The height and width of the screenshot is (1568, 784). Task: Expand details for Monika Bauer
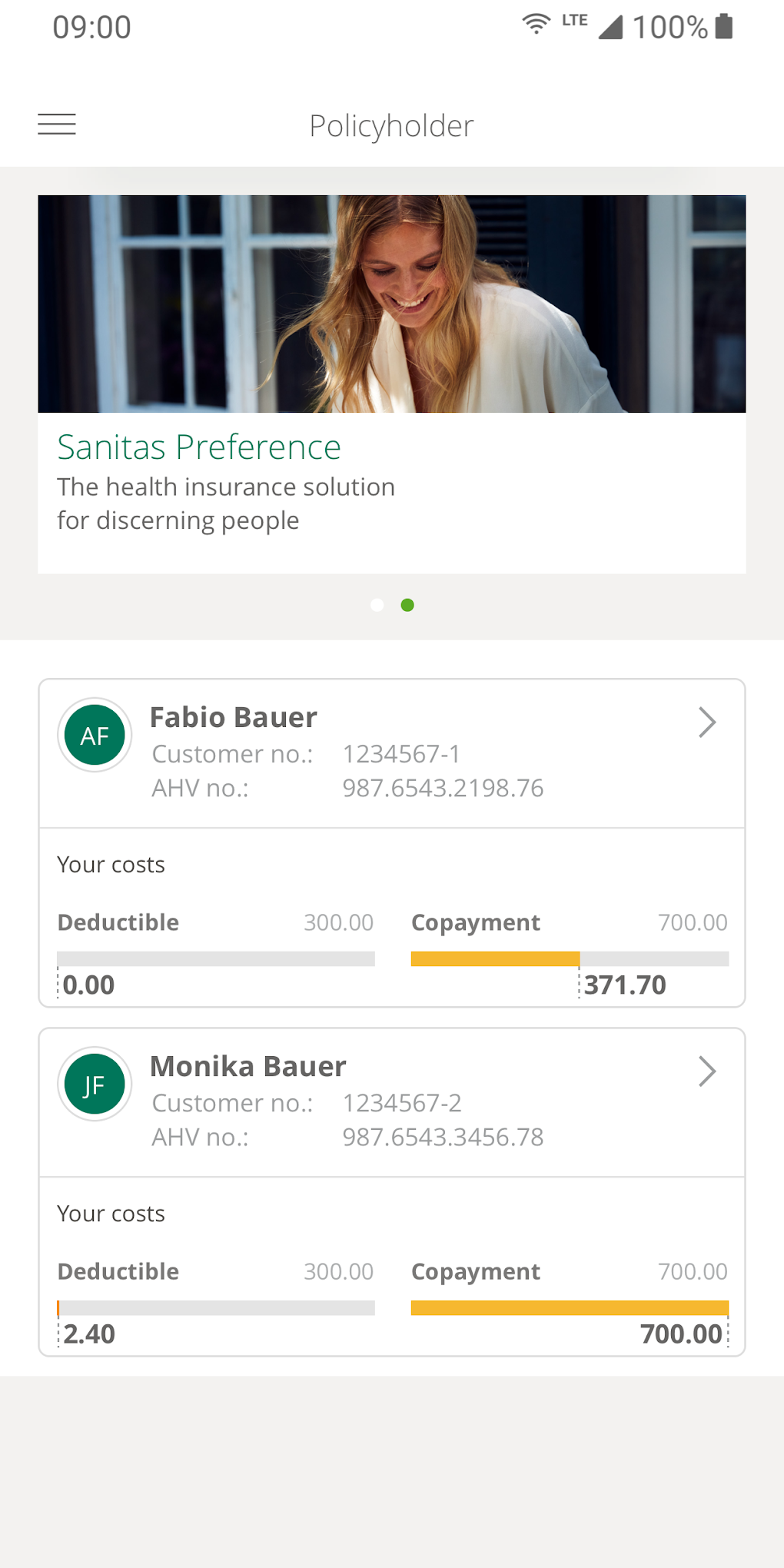(x=706, y=1071)
